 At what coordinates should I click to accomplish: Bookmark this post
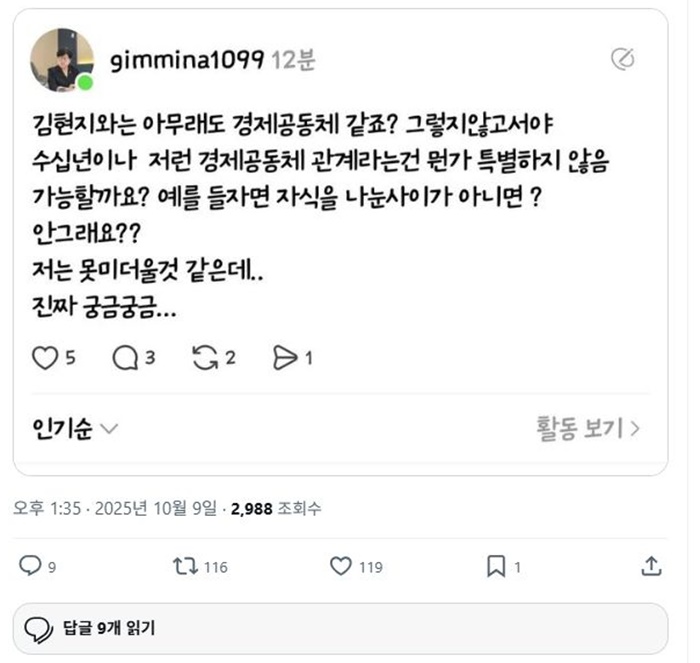pyautogui.click(x=495, y=567)
